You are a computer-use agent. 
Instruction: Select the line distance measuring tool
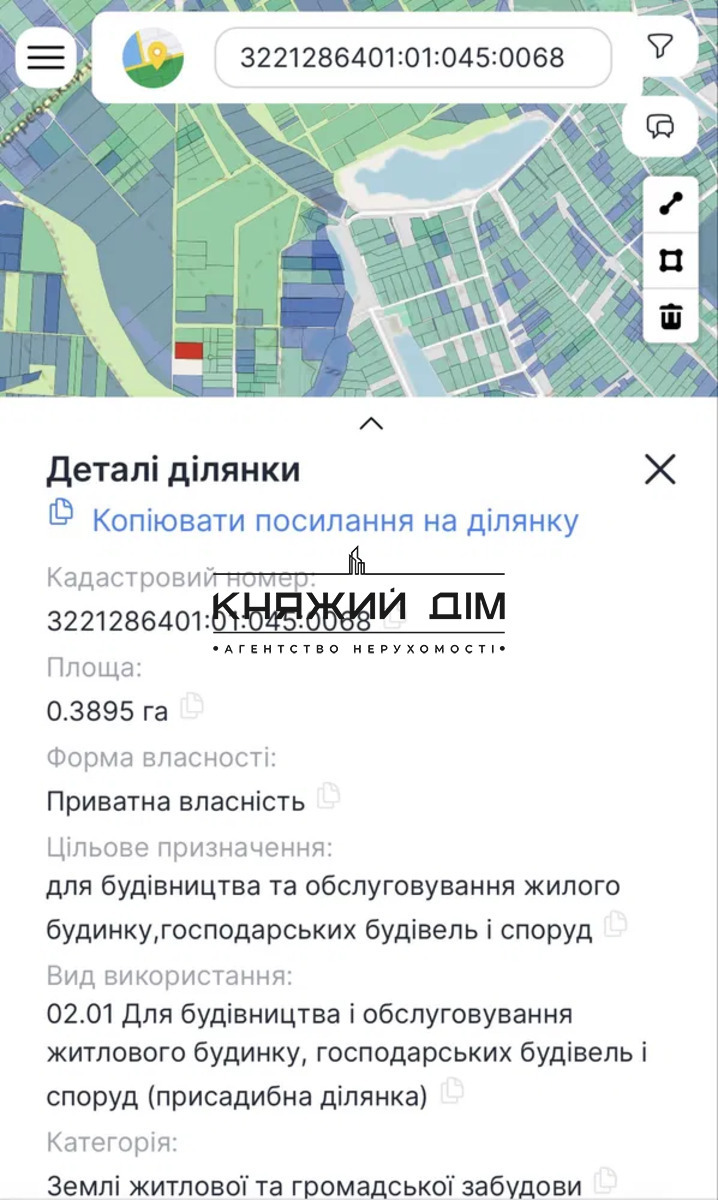[x=670, y=204]
